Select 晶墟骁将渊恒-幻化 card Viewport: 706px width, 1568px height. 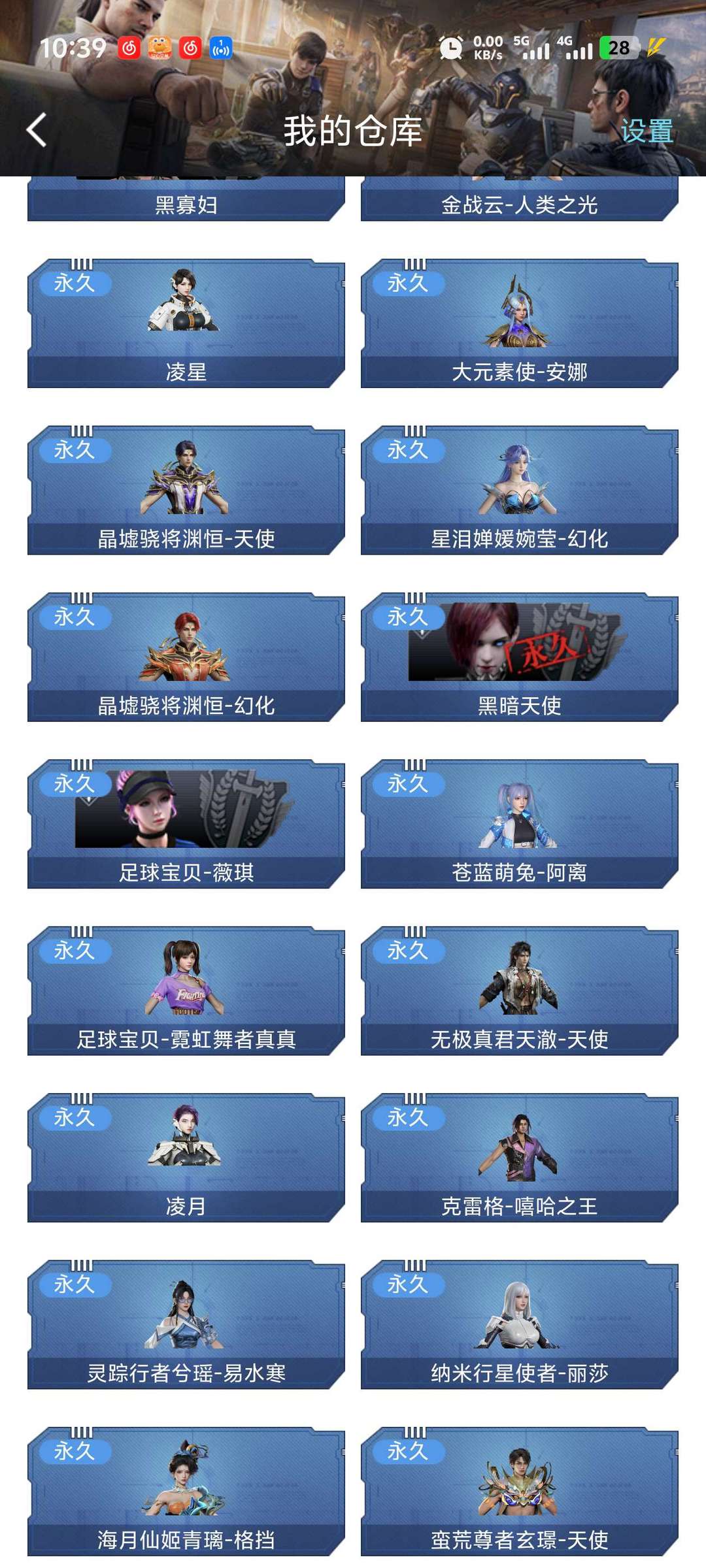tap(186, 657)
